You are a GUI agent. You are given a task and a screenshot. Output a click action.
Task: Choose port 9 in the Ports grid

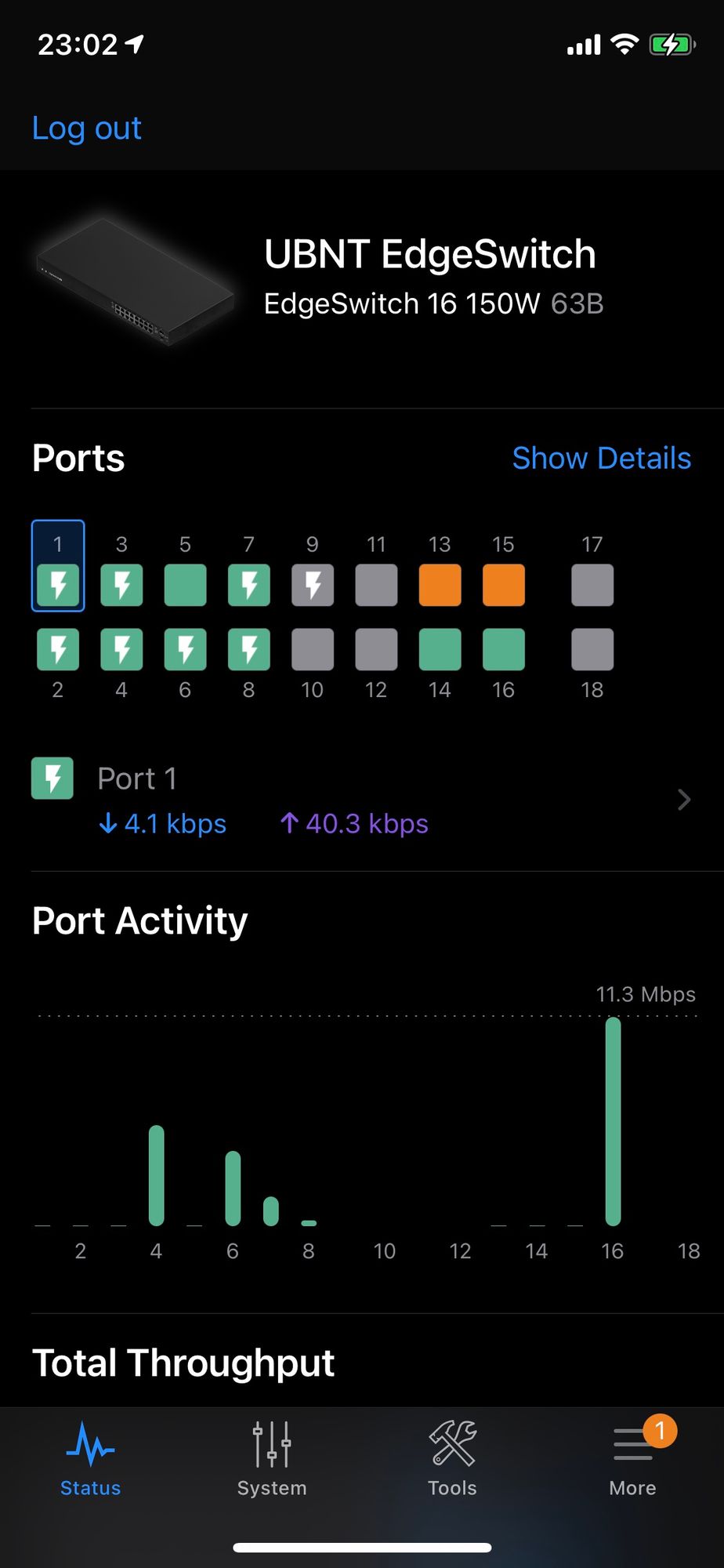click(x=313, y=585)
